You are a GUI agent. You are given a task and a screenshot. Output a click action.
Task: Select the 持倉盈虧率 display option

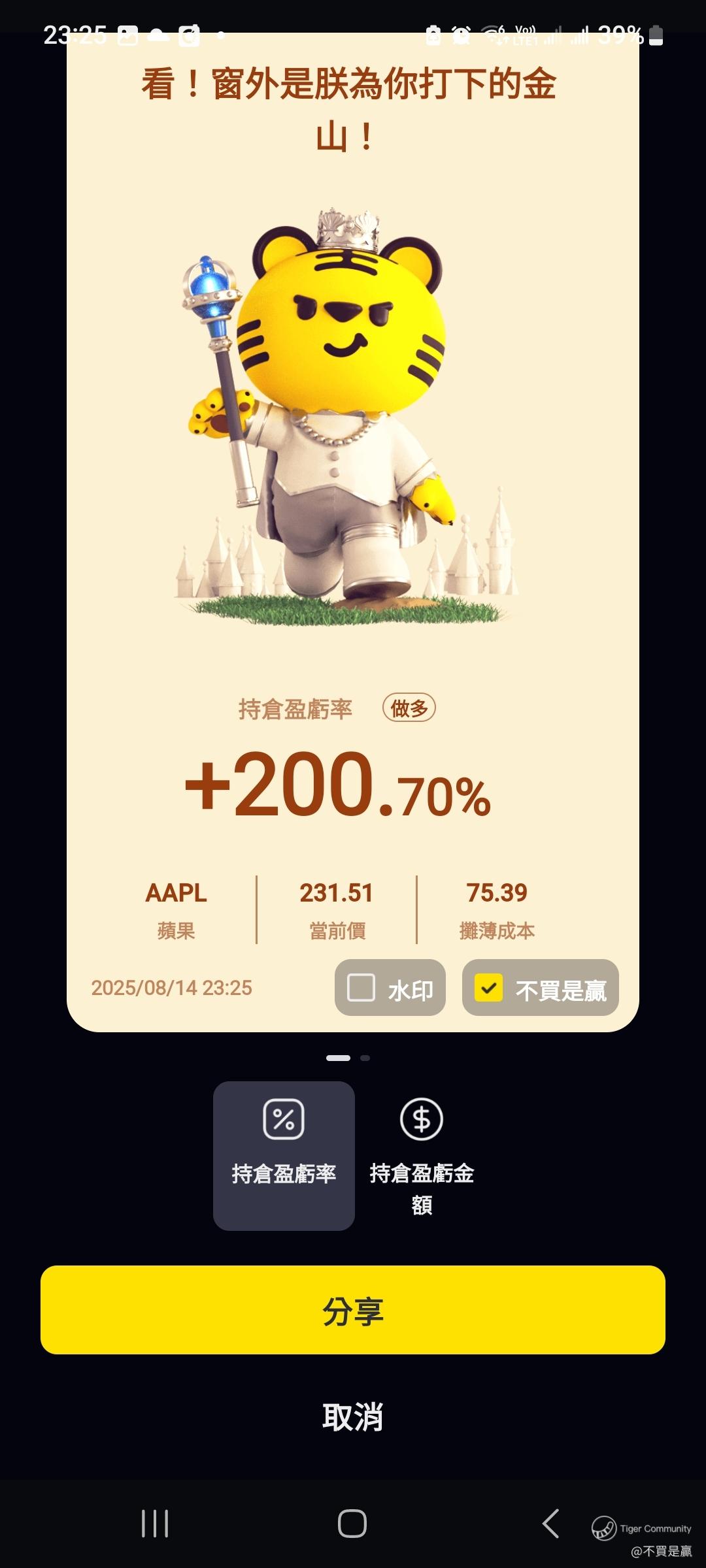[284, 1155]
